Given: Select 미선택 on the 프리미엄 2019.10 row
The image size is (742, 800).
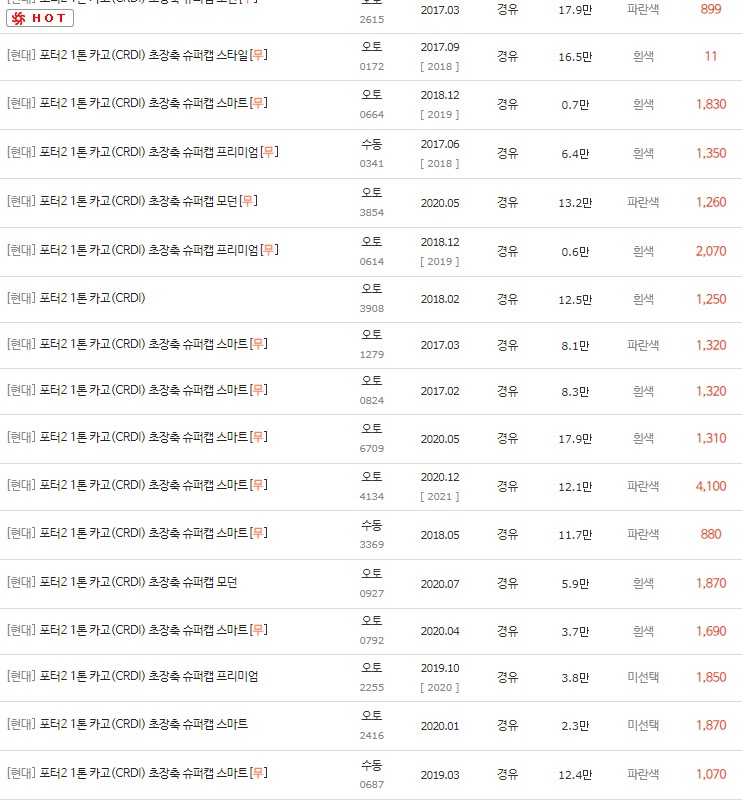Looking at the screenshot, I should pos(644,677).
